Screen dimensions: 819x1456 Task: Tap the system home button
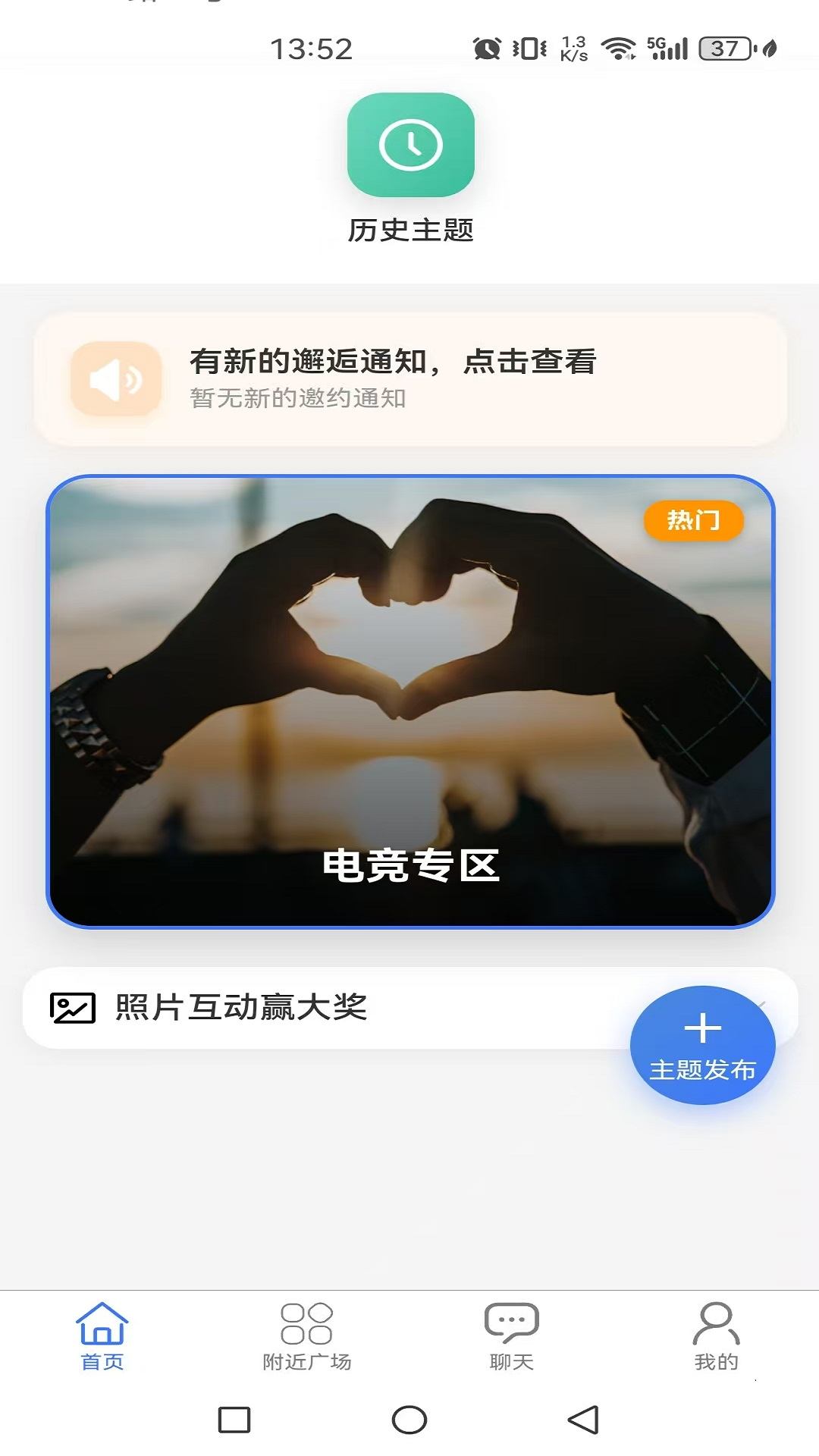click(x=409, y=1420)
